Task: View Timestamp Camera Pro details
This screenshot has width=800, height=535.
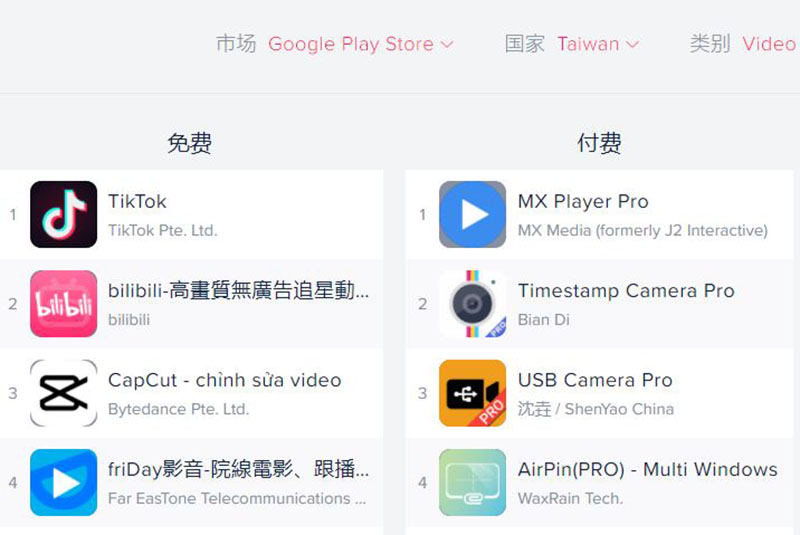Action: [625, 291]
